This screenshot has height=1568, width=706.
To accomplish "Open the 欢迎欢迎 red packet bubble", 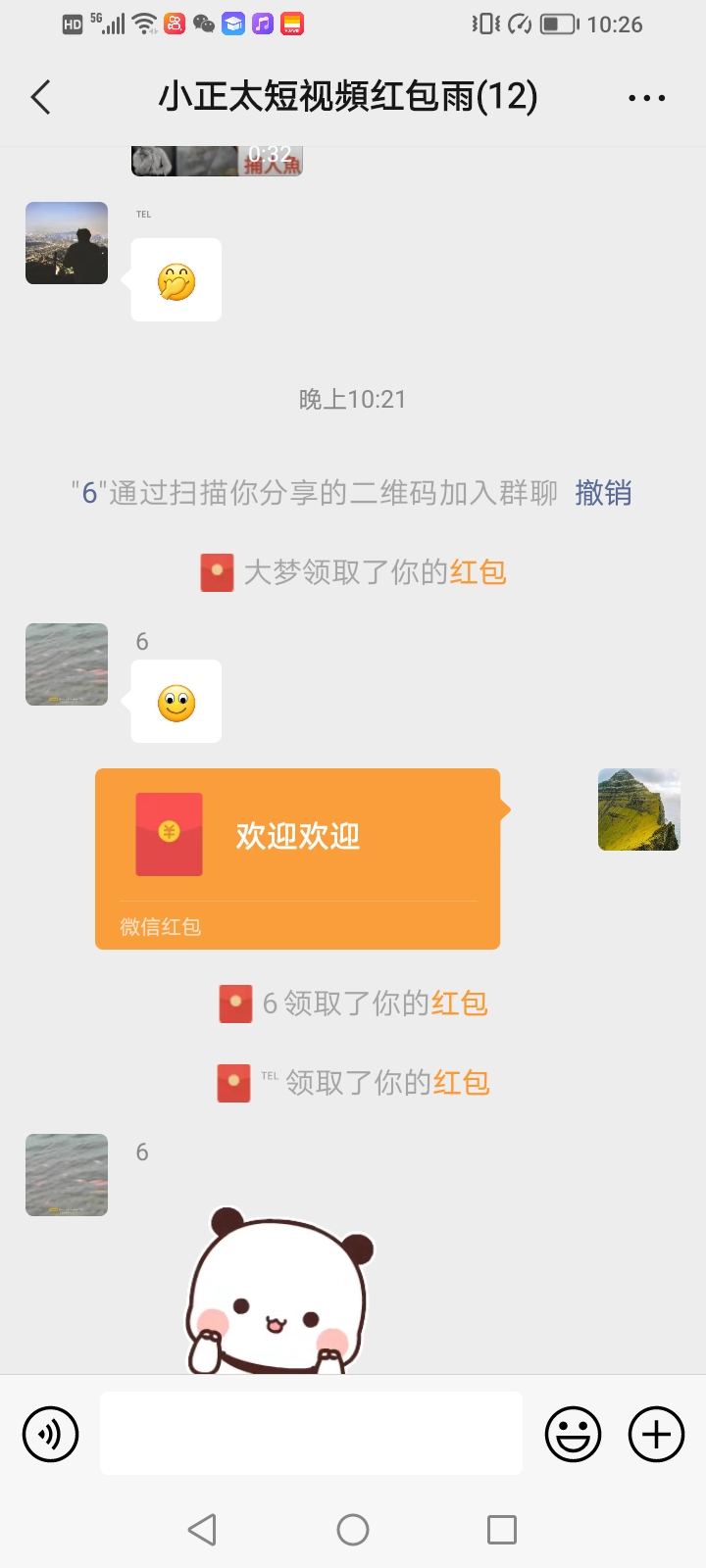I will point(297,859).
